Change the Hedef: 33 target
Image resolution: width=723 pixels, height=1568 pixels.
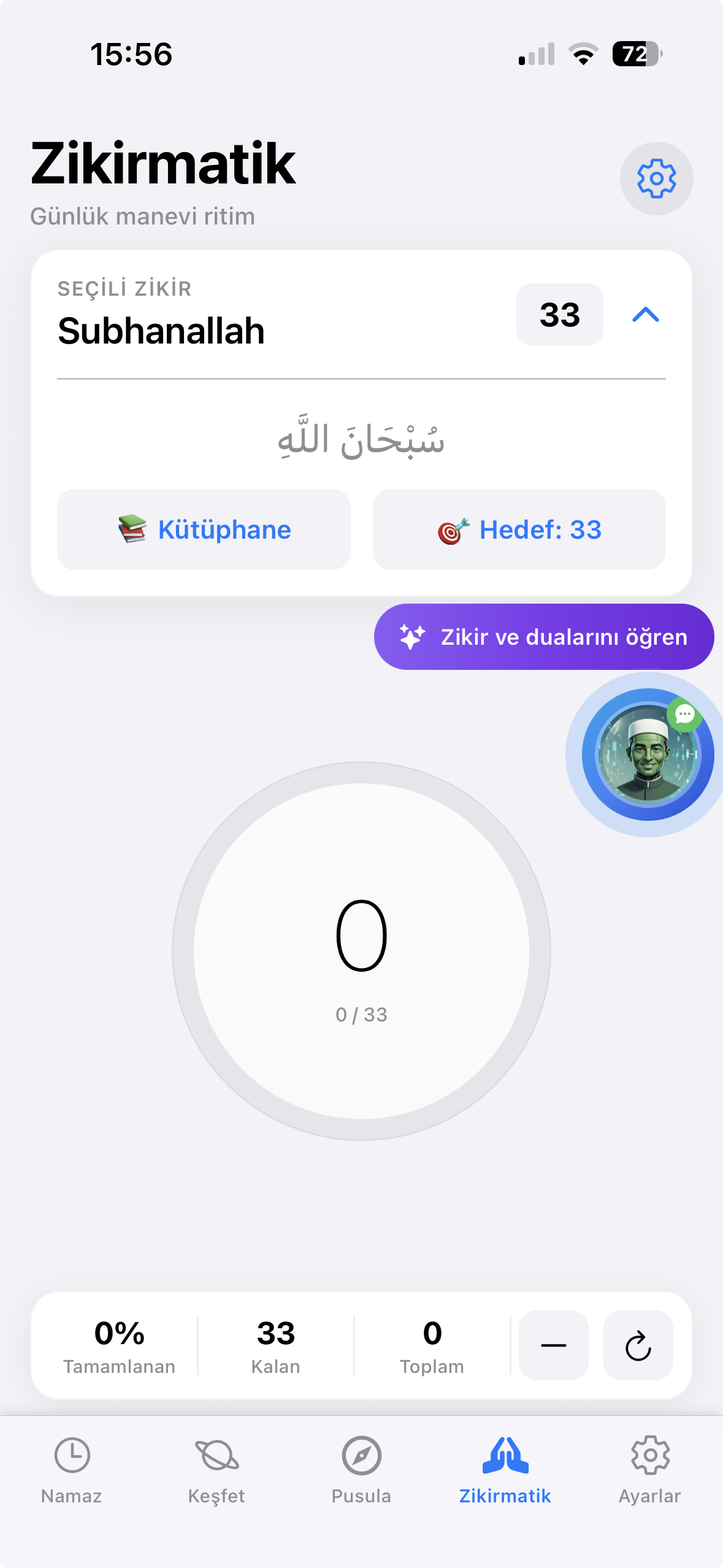tap(519, 529)
